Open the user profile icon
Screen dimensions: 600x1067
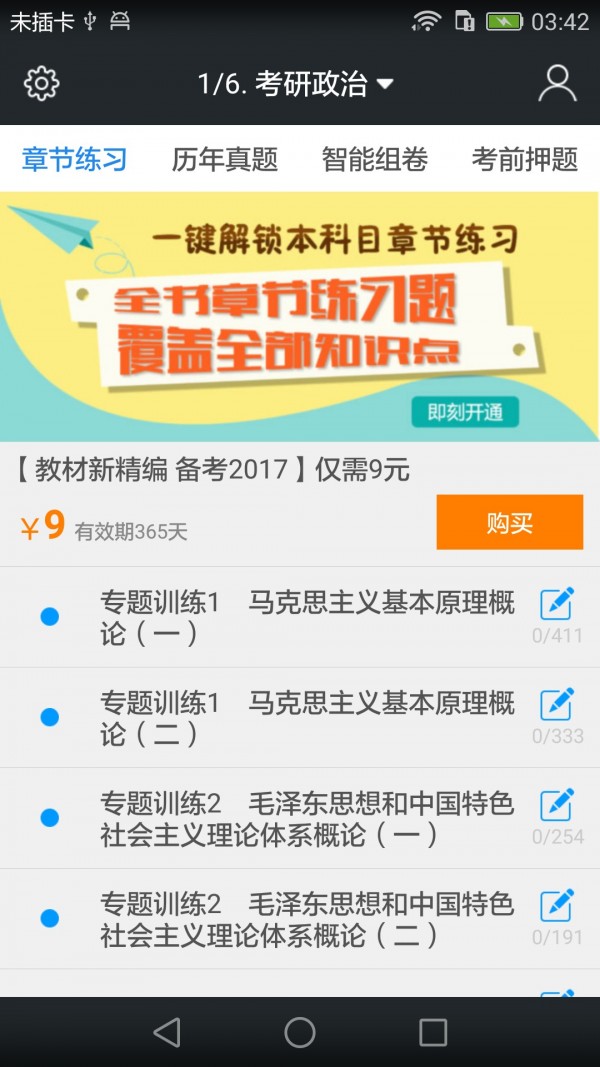tap(557, 84)
